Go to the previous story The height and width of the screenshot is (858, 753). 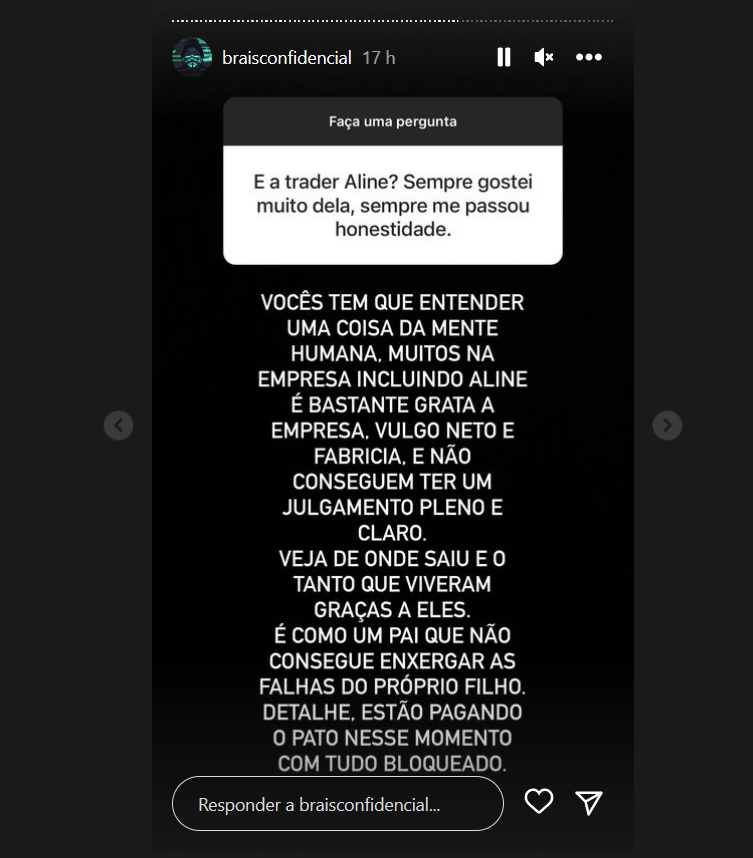click(x=118, y=426)
